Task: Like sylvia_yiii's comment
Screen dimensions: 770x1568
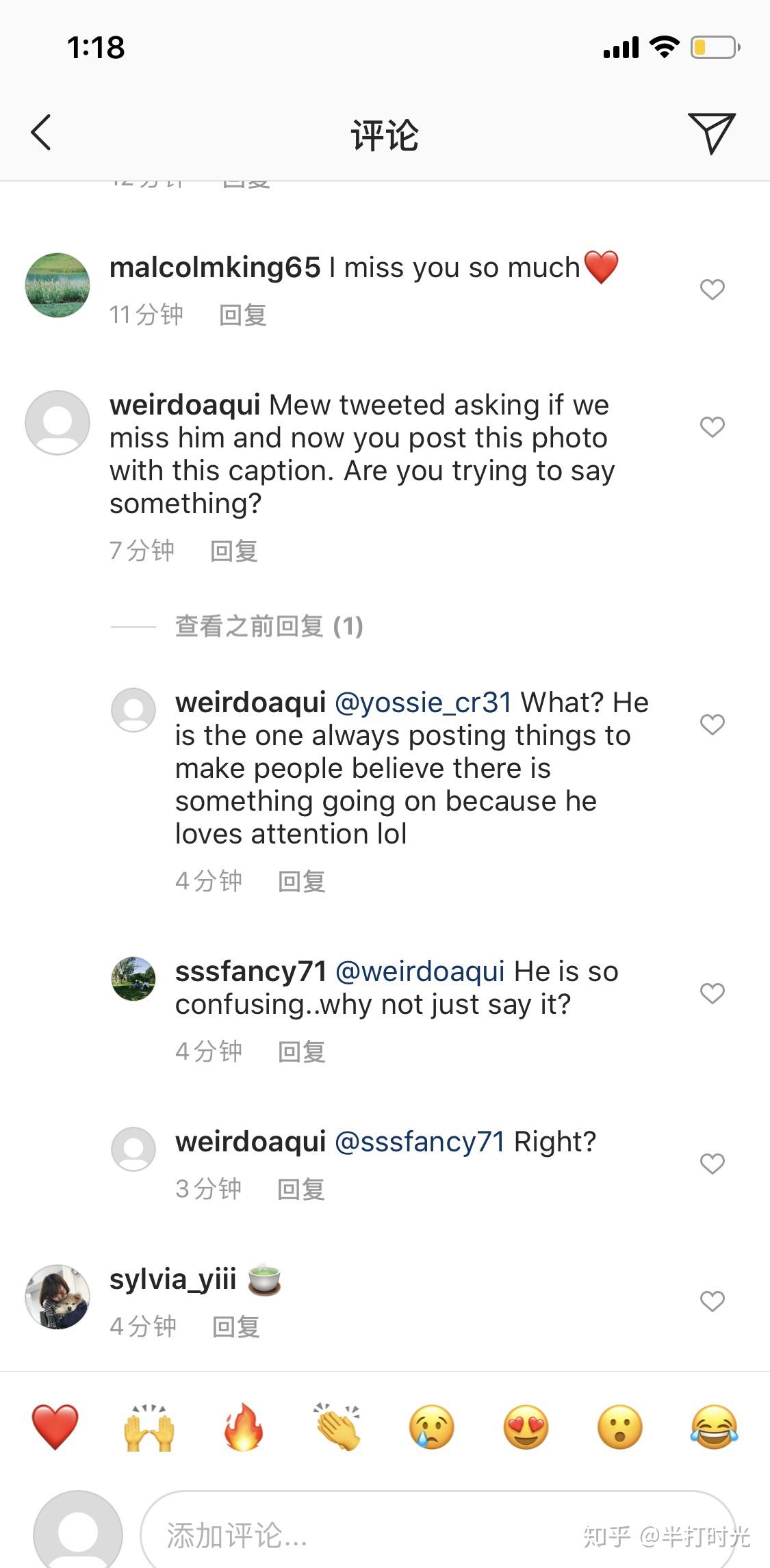Action: (x=712, y=1301)
